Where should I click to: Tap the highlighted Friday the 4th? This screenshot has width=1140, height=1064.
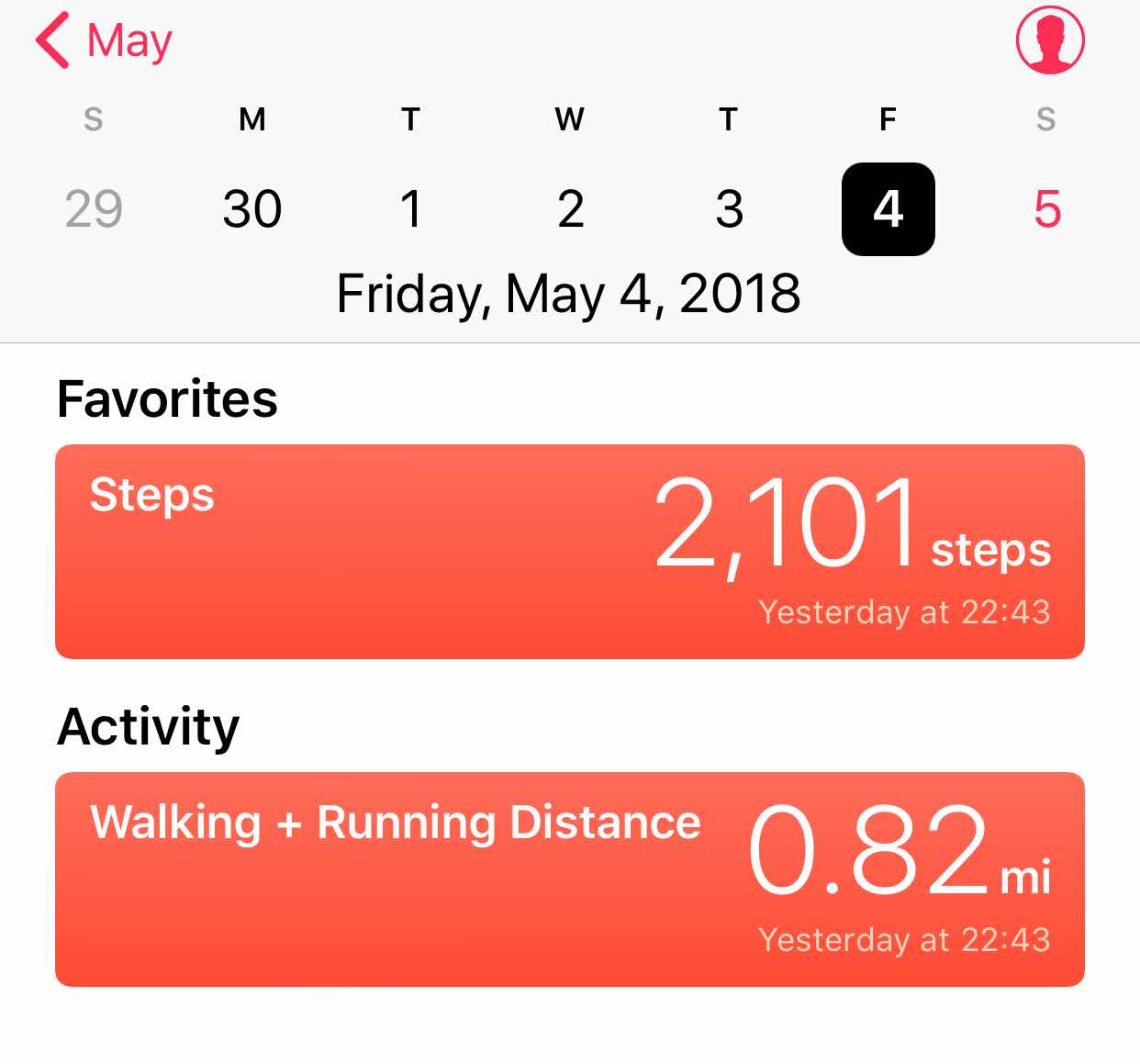(888, 209)
